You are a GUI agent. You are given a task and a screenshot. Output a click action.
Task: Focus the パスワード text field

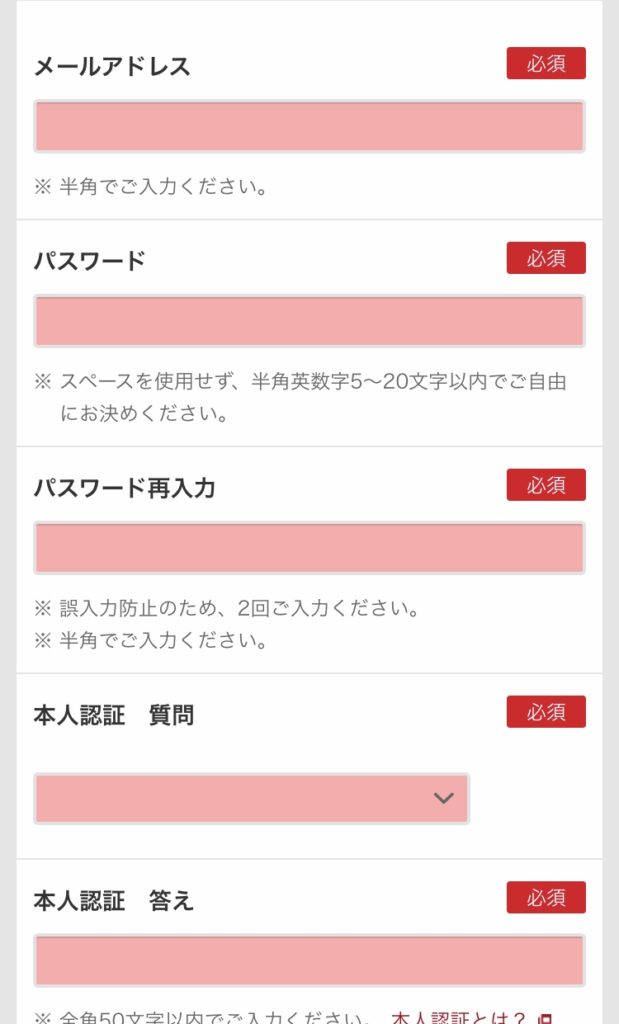coord(309,321)
